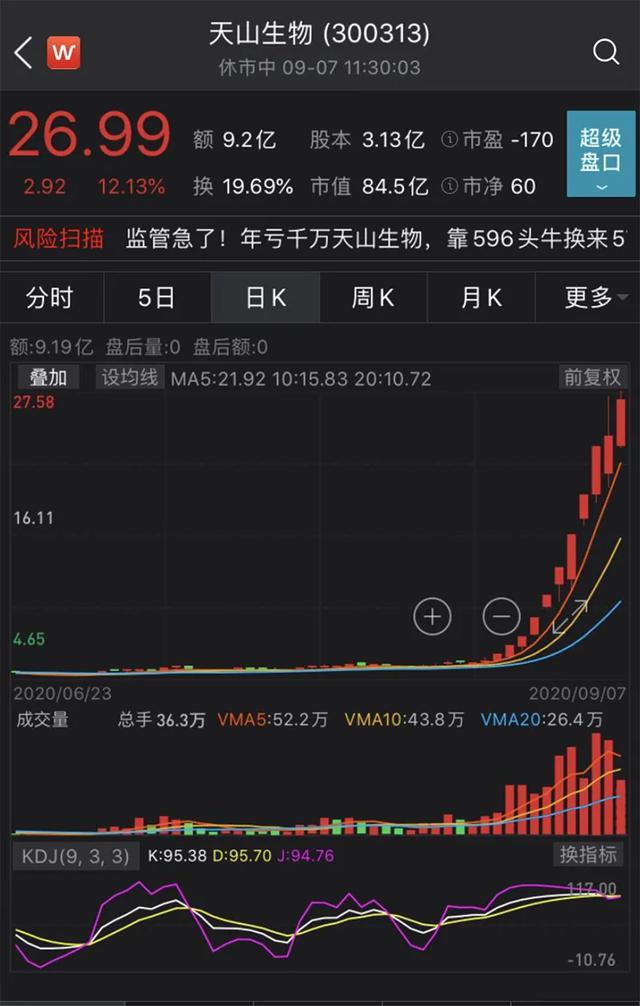Change the 前复权 adjustment option
Viewport: 640px width, 1006px height.
tap(592, 377)
